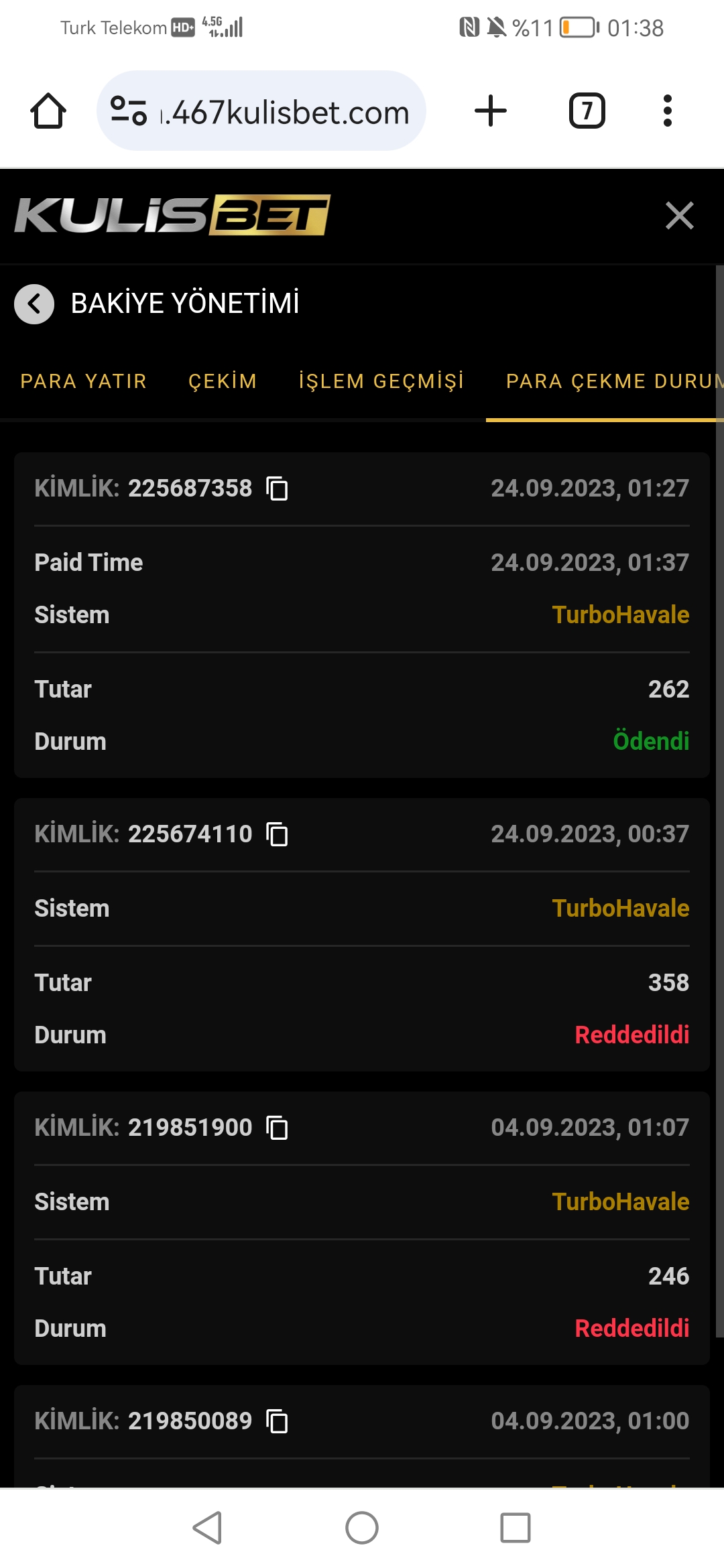Select the İşlem Geçmişi tab
724x1568 pixels.
381,381
